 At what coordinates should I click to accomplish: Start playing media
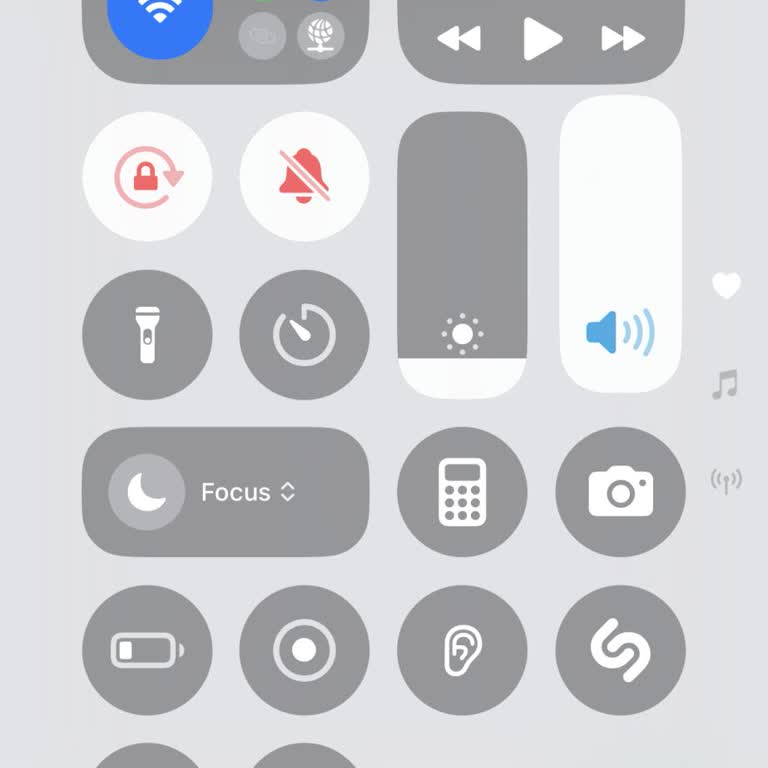pyautogui.click(x=542, y=39)
